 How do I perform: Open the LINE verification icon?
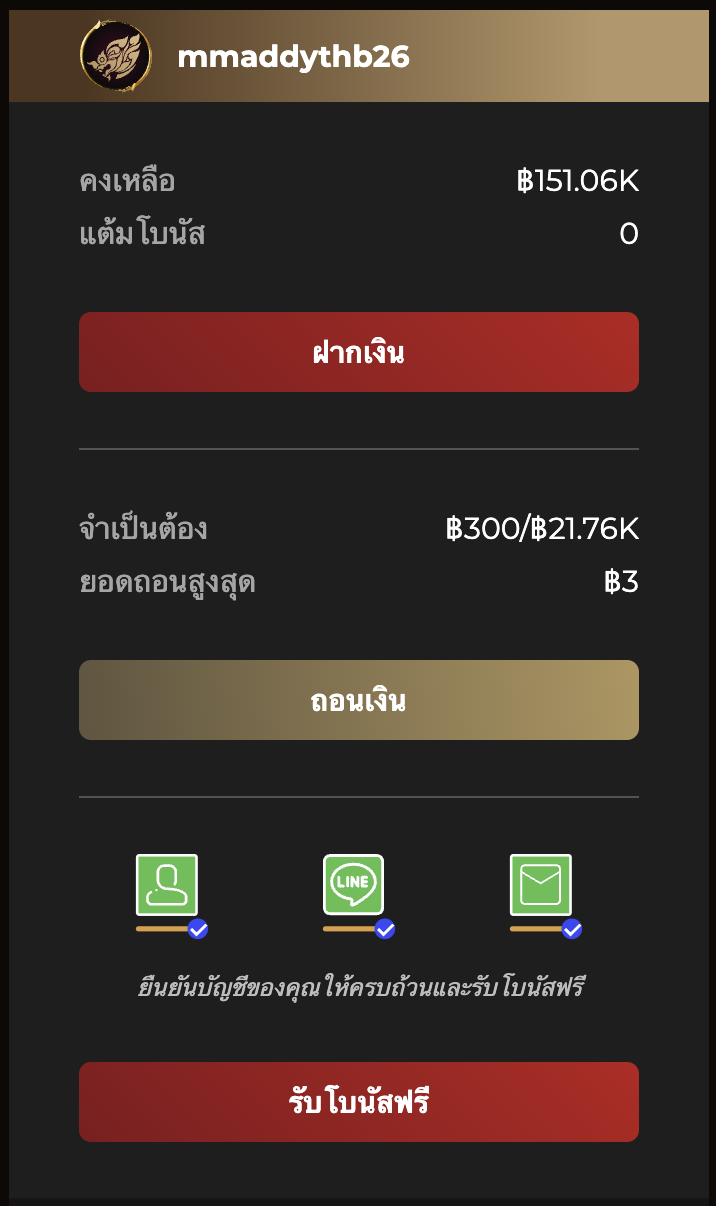point(353,885)
